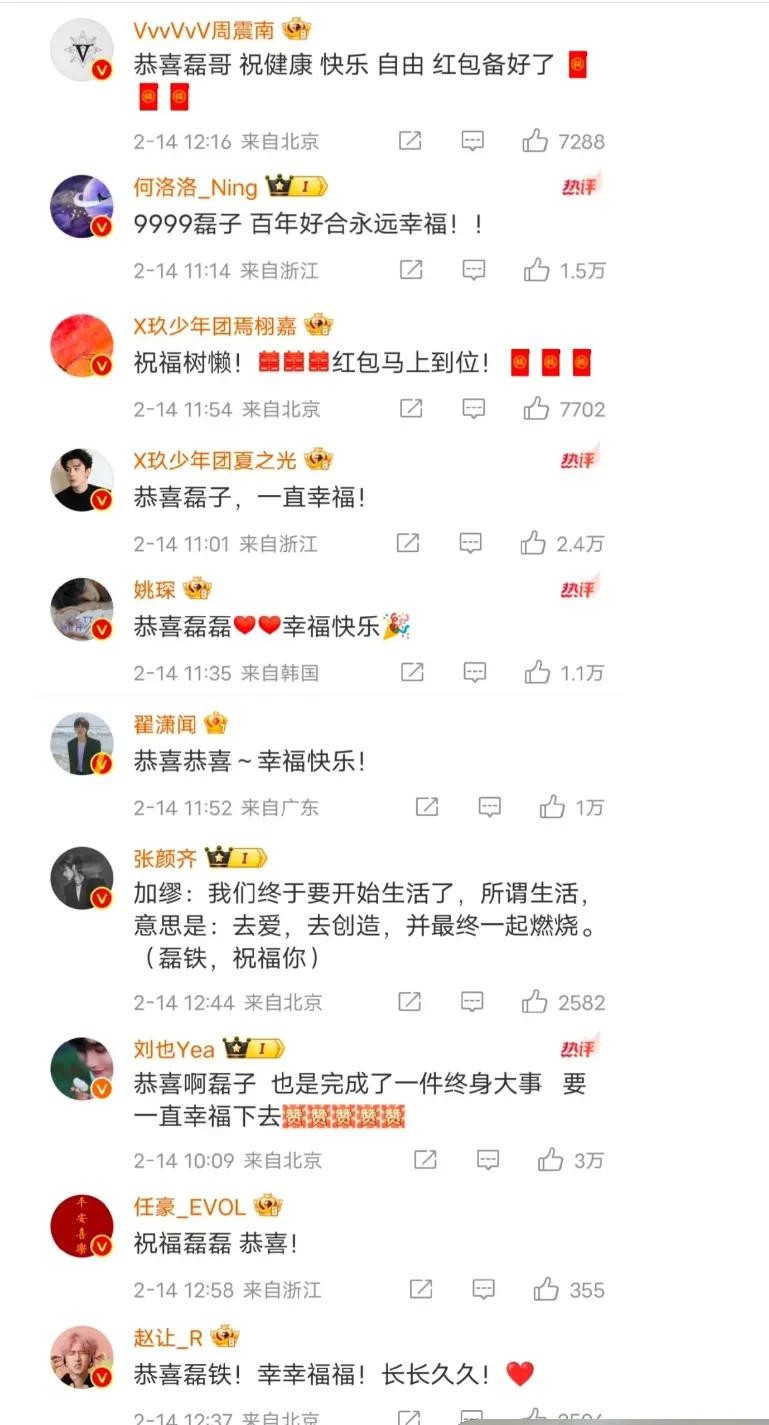The image size is (769, 1425).
Task: Reply to 何洛洛_Ning's comment
Action: coord(474,270)
